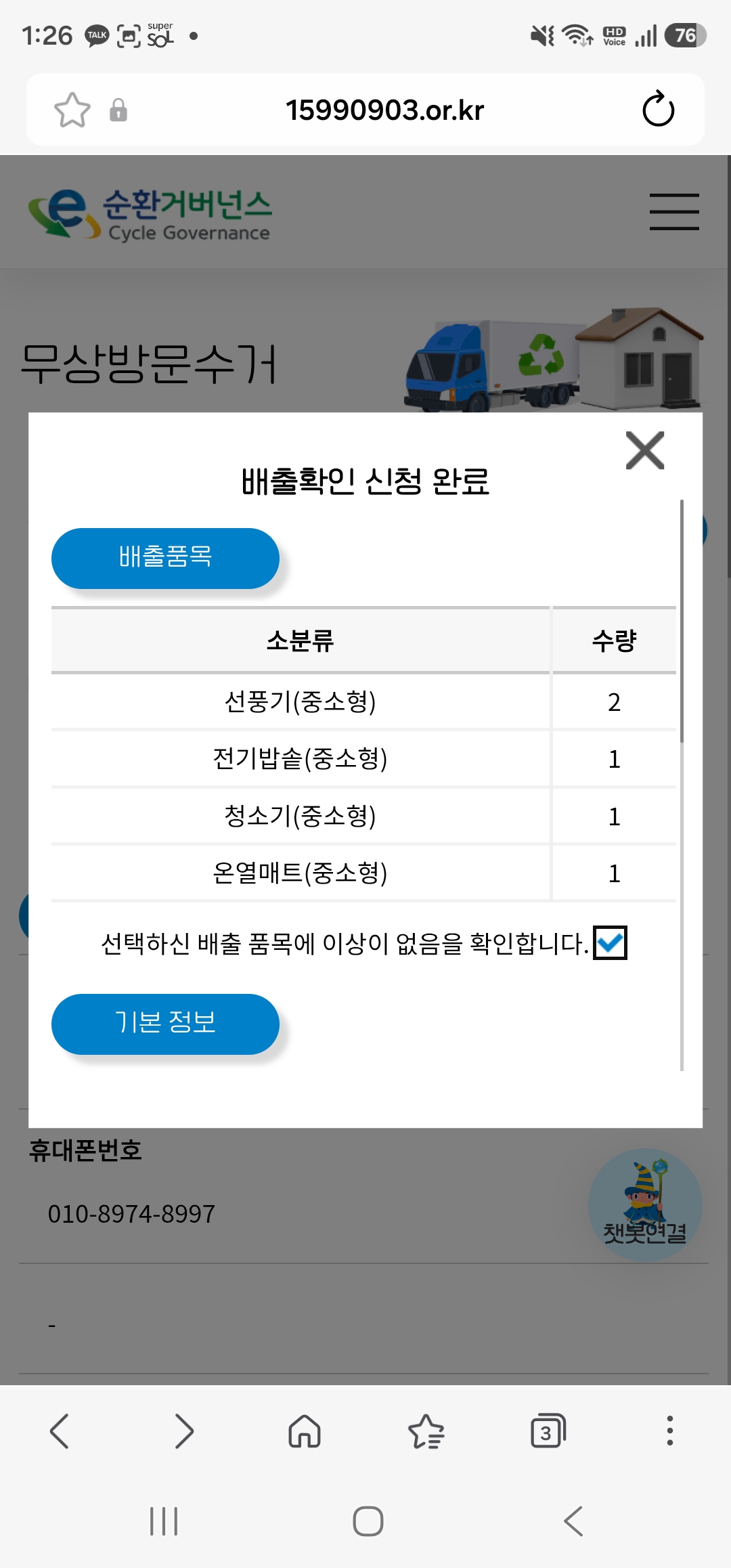Open the 15990903.or.kr address bar
Viewport: 731px width, 1568px height.
tap(384, 110)
